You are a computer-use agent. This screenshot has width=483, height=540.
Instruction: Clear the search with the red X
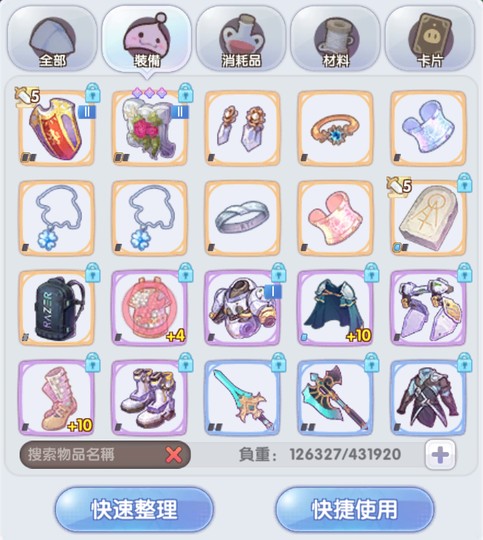coord(174,455)
